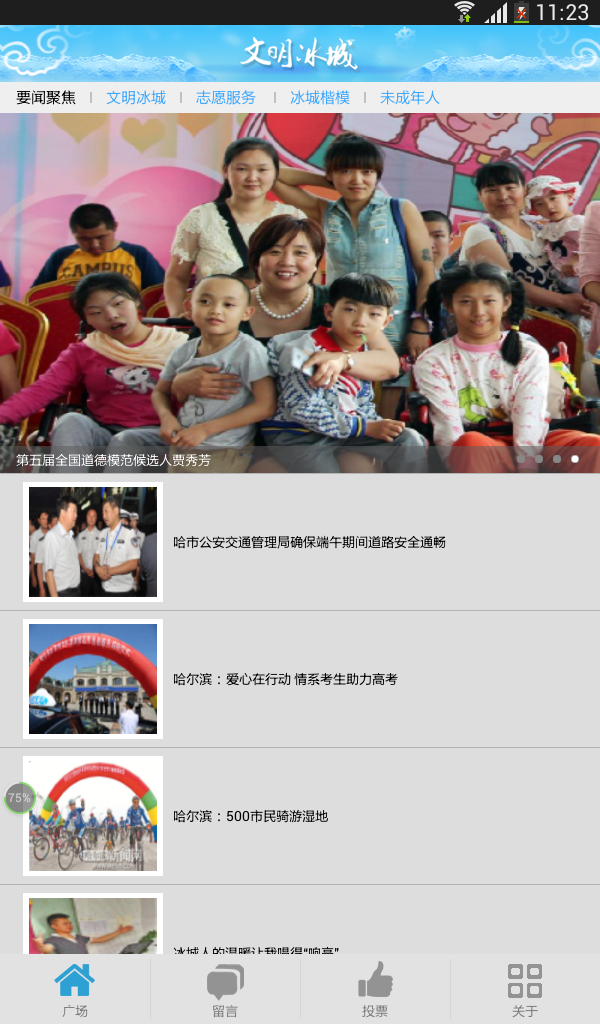Open the 哈市公安交通管理局 news article
This screenshot has height=1024, width=600.
pyautogui.click(x=309, y=542)
